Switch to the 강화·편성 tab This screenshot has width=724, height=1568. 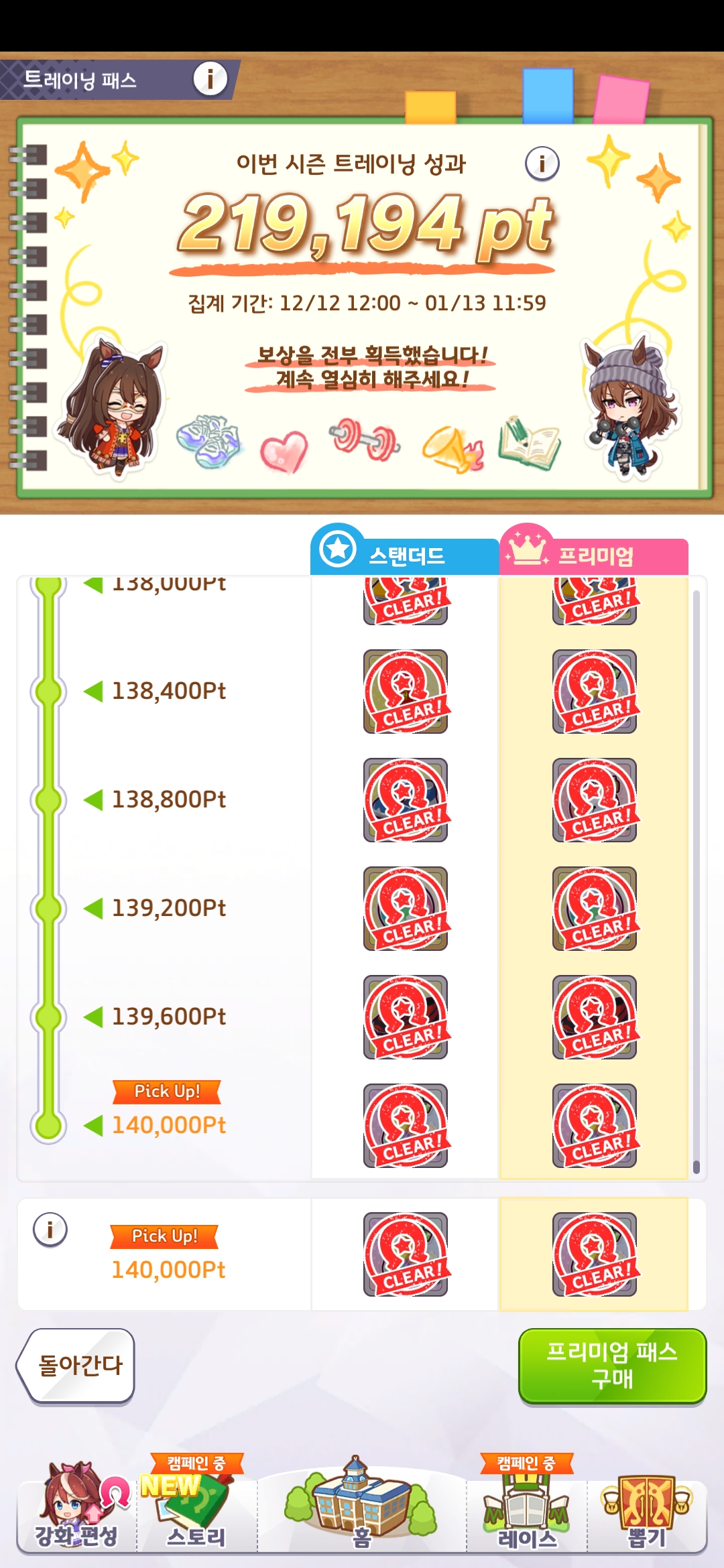(x=76, y=1514)
